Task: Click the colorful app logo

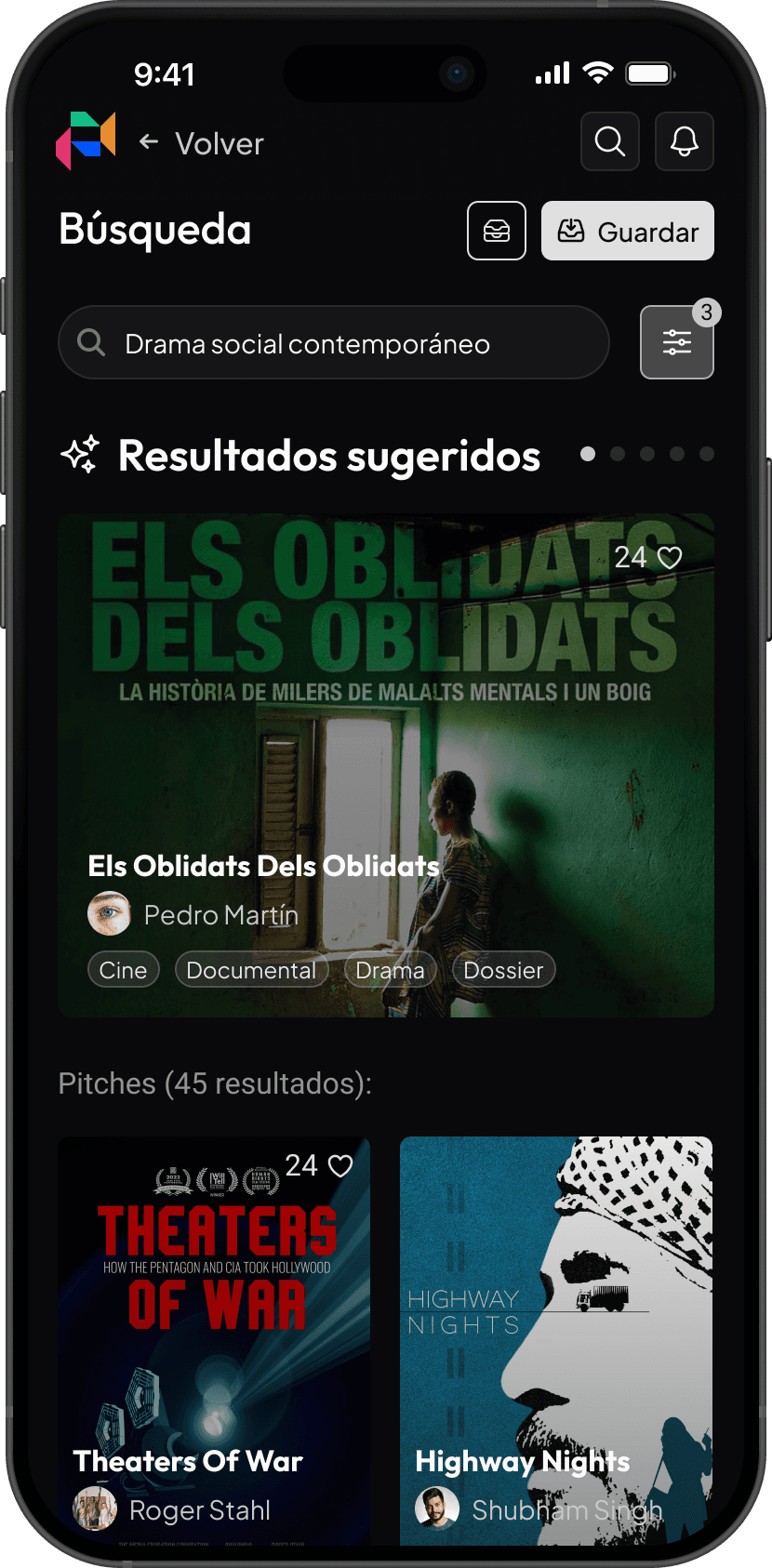Action: tap(86, 141)
